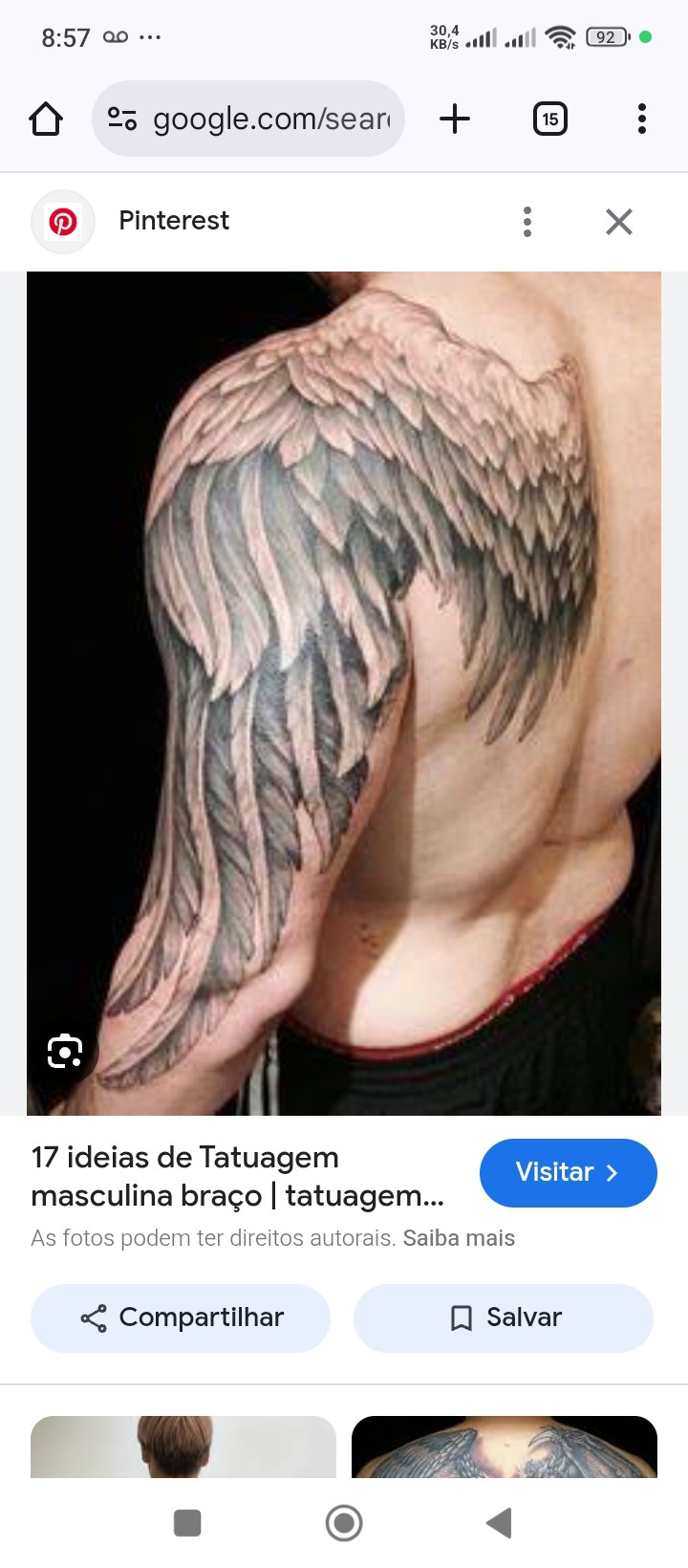Open the tab switcher showing 15 tabs
The width and height of the screenshot is (688, 1568).
(549, 120)
